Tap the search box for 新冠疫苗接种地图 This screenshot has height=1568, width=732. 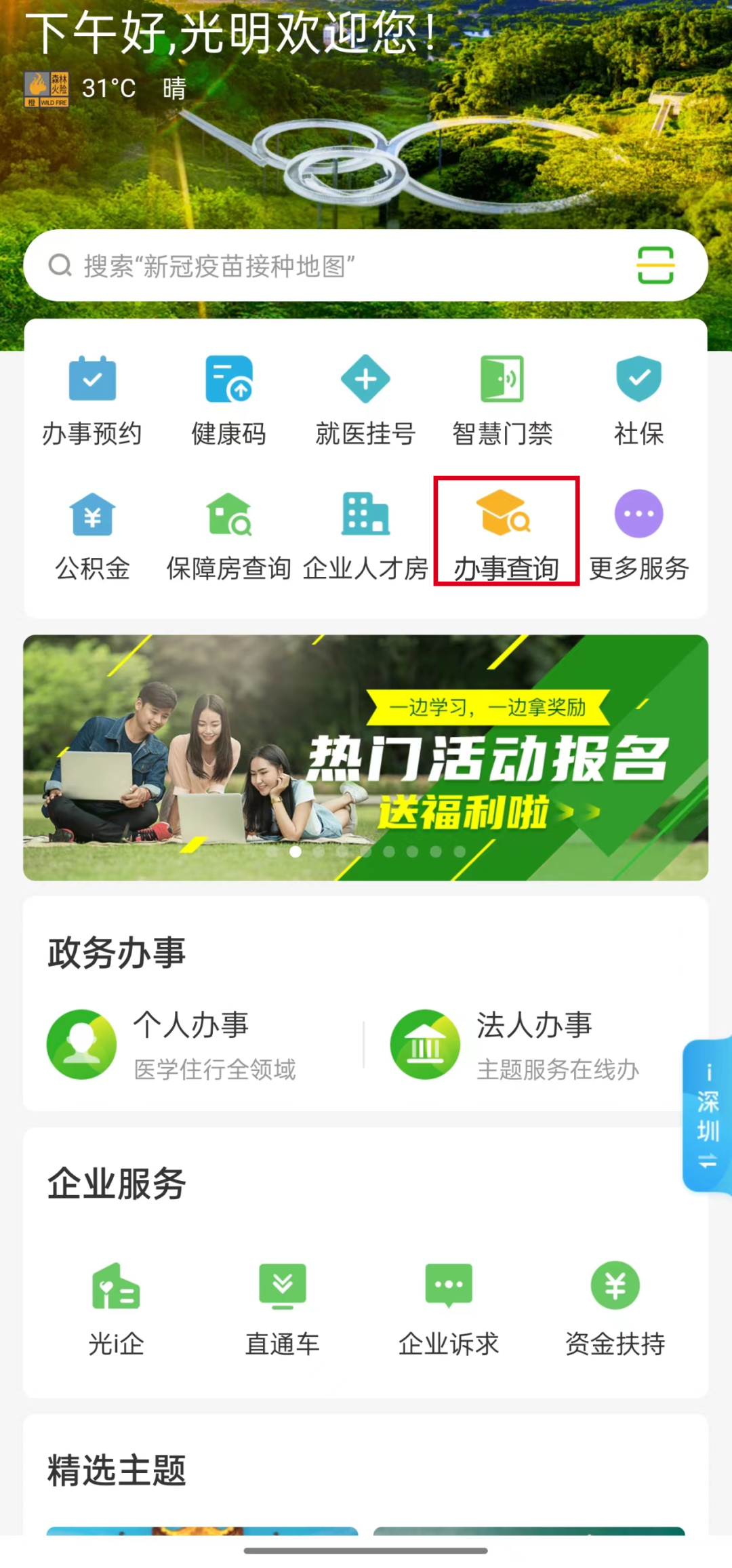325,266
